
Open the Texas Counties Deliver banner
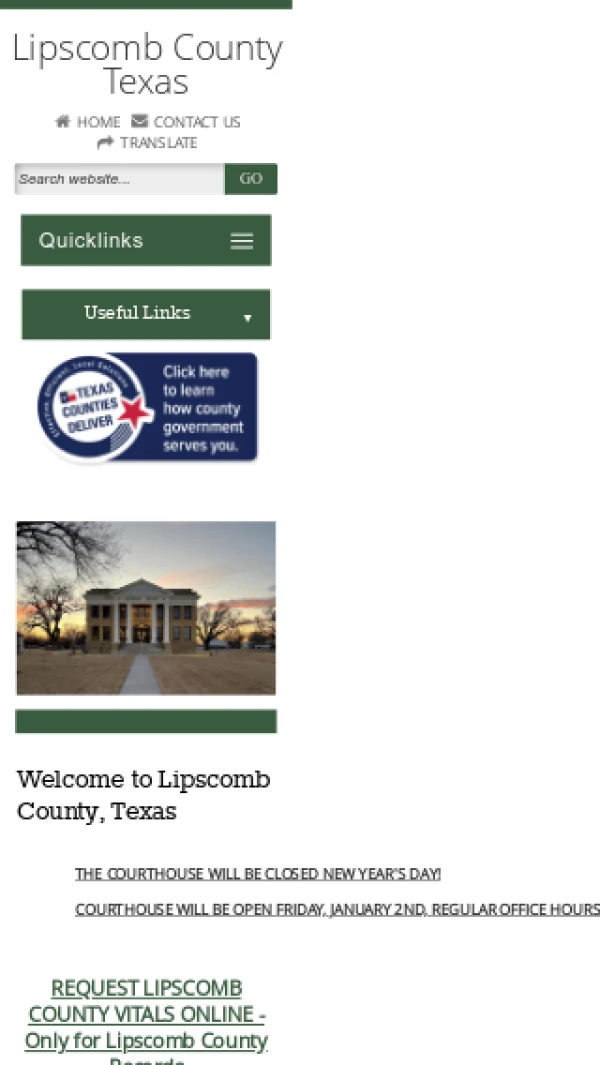[x=147, y=408]
